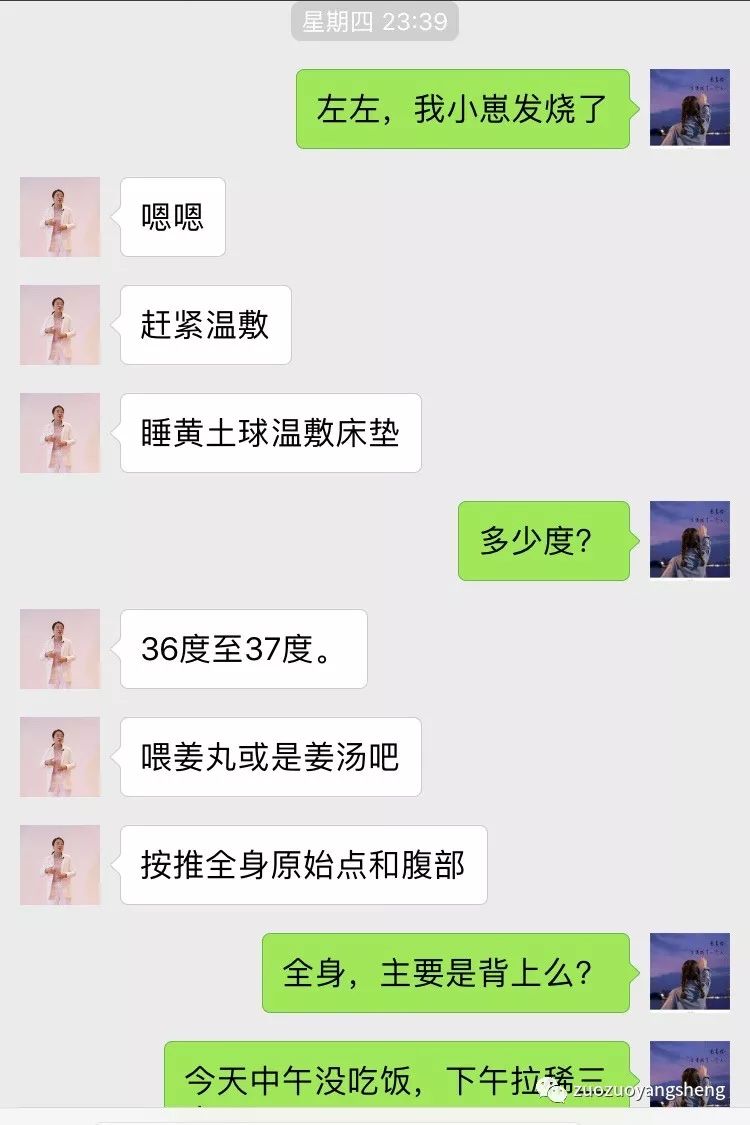
Task: Tap the "多少度?" green bubble
Action: click(543, 540)
